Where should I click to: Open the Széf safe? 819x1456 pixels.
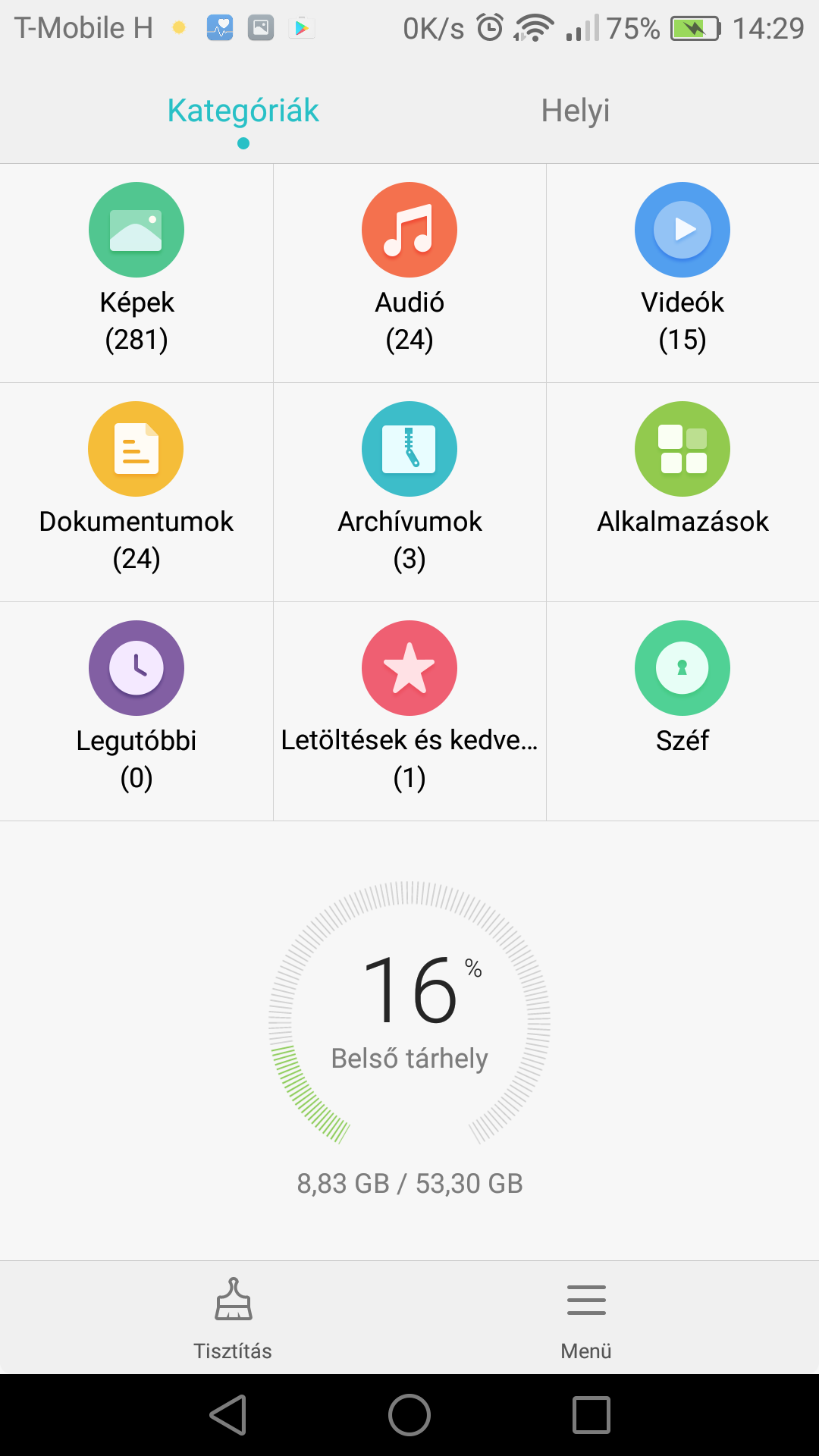682,711
